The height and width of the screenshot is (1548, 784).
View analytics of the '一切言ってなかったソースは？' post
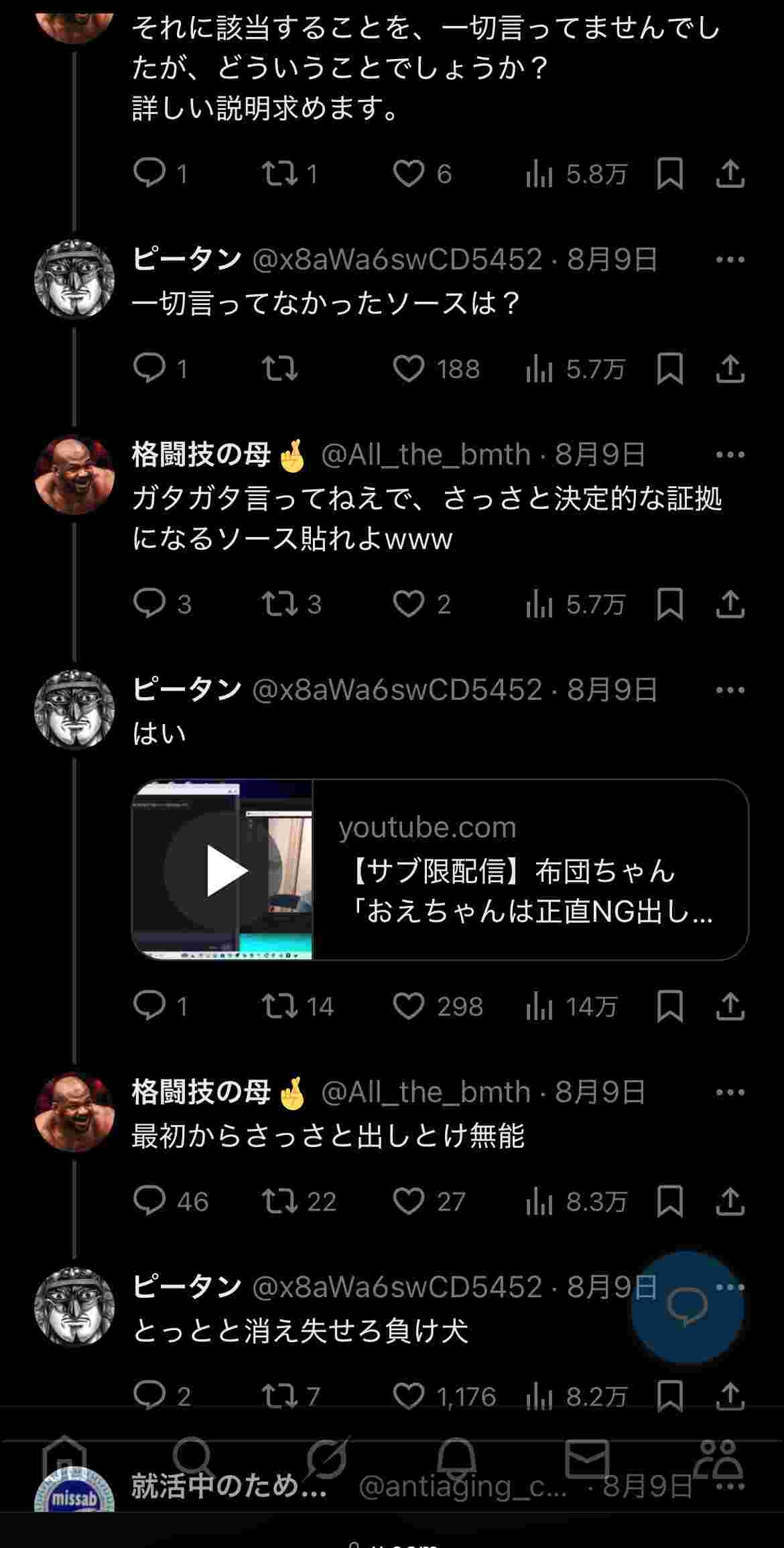[539, 369]
